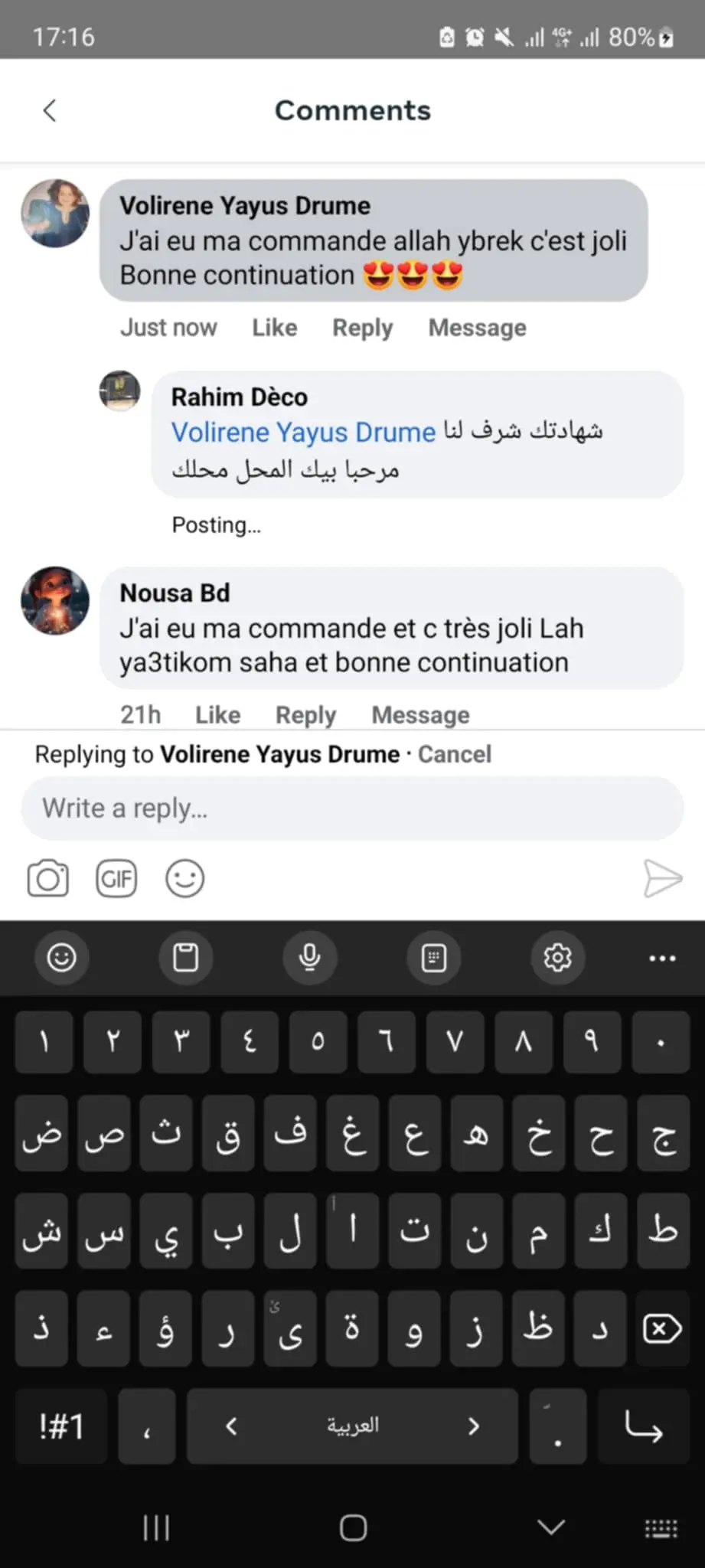Open the keyboard emoji panel
Viewport: 705px width, 1568px height.
pos(62,958)
